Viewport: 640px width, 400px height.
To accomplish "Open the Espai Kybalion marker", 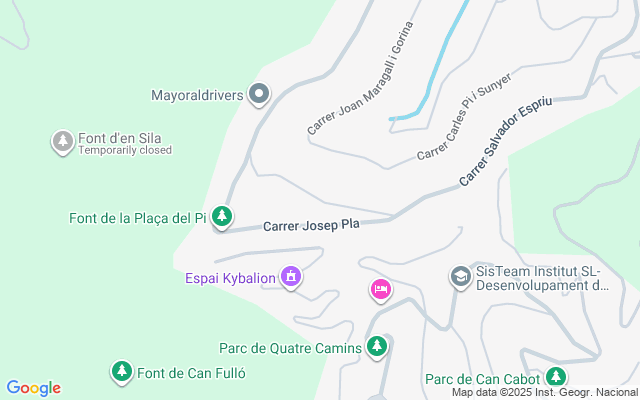I will (x=291, y=276).
